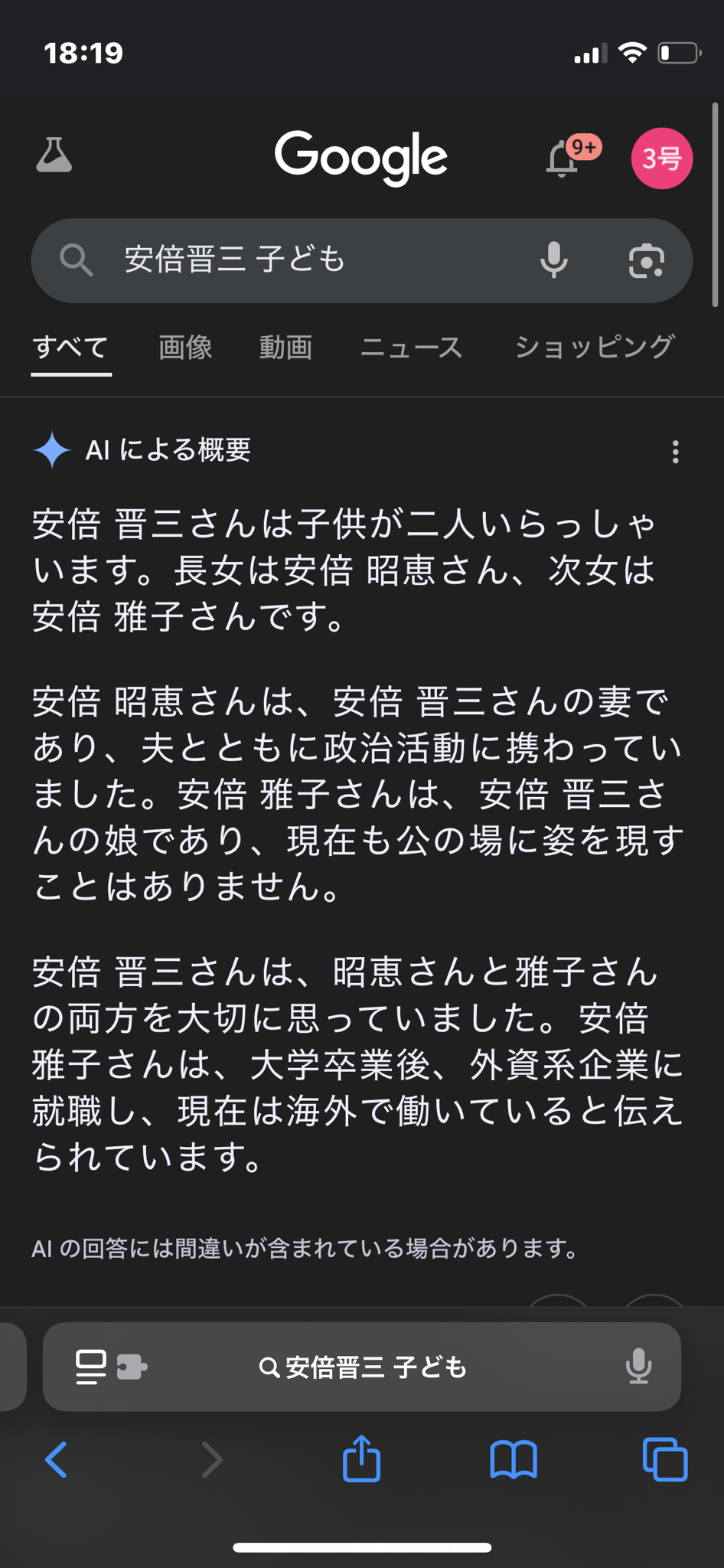The image size is (724, 1568).
Task: Switch to the 動画 tab
Action: 285,348
